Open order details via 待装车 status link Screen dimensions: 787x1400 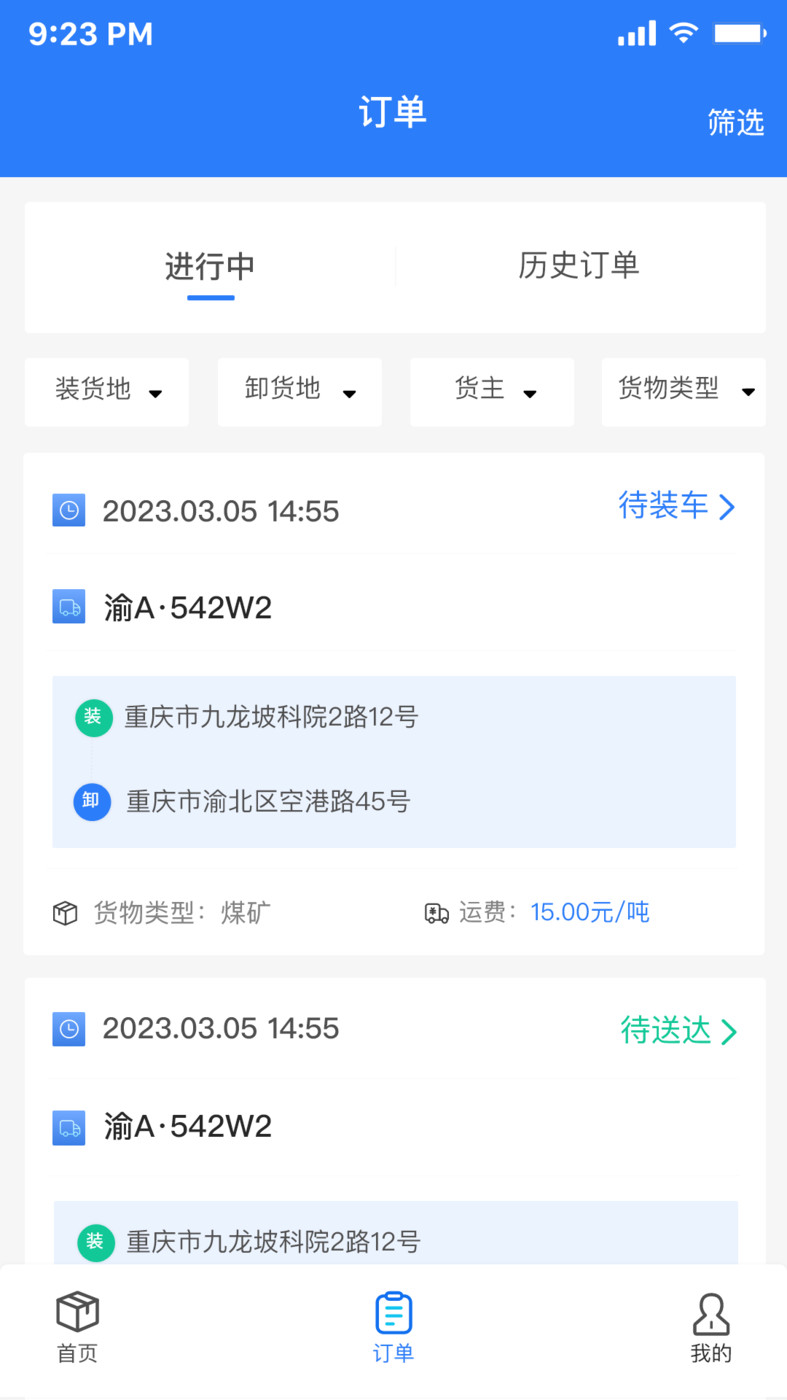tap(664, 507)
